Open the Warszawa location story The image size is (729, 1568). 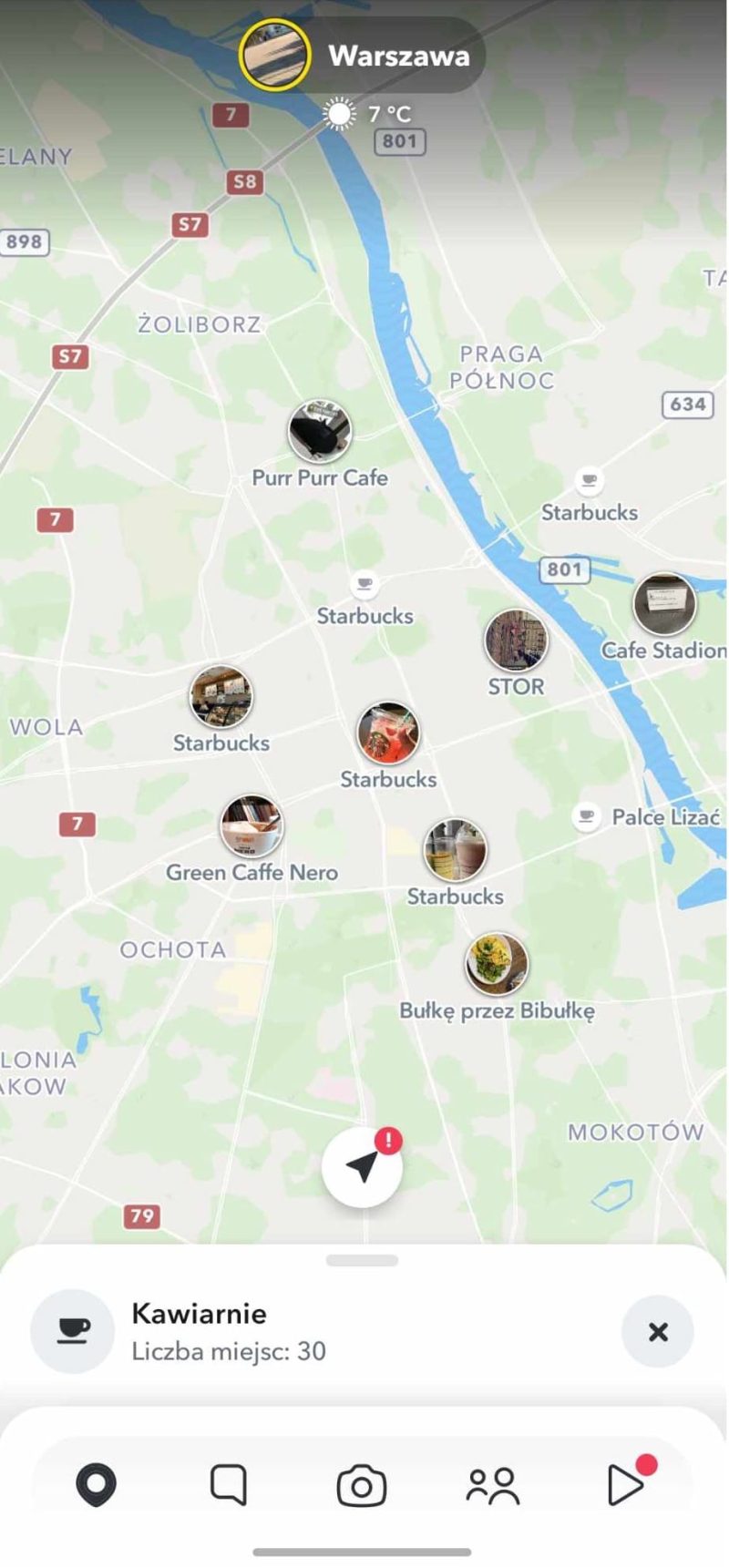274,56
